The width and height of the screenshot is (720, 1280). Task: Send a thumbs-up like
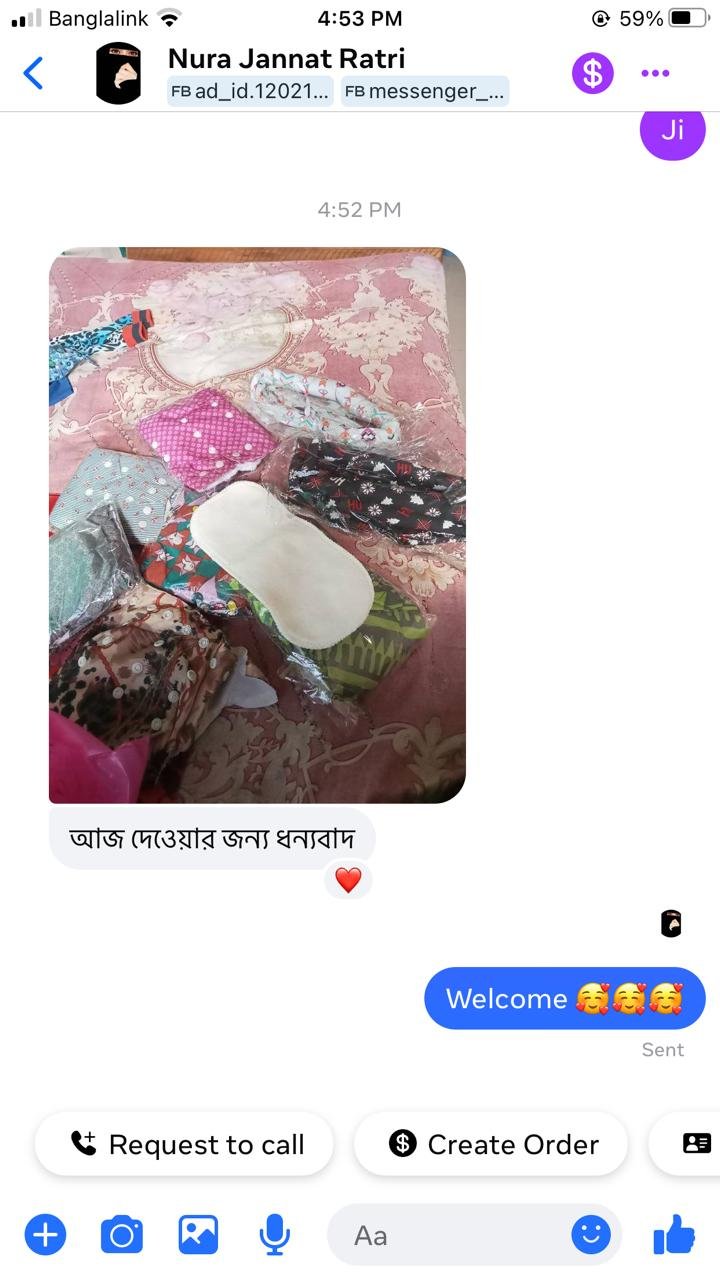pos(674,1235)
